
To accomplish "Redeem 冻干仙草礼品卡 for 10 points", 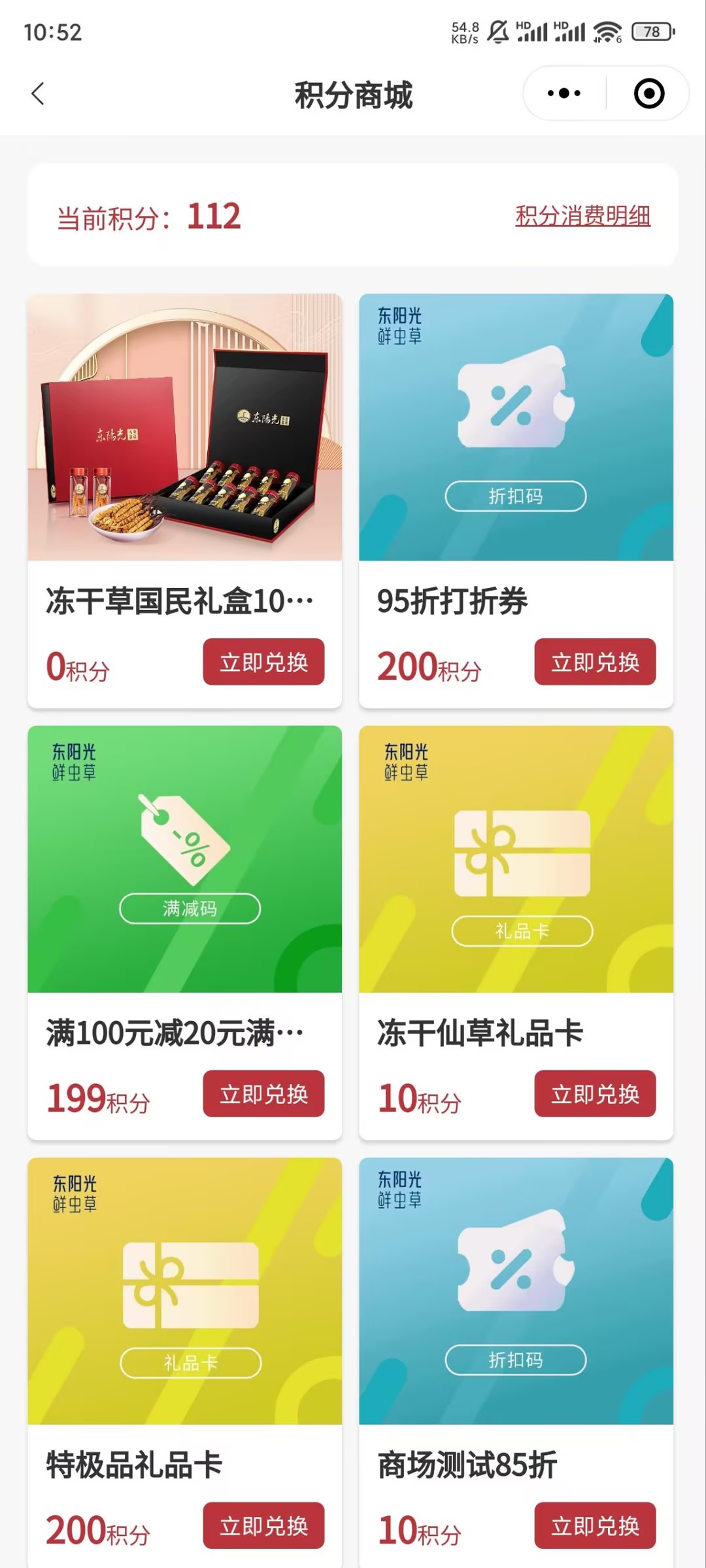I will point(595,1094).
